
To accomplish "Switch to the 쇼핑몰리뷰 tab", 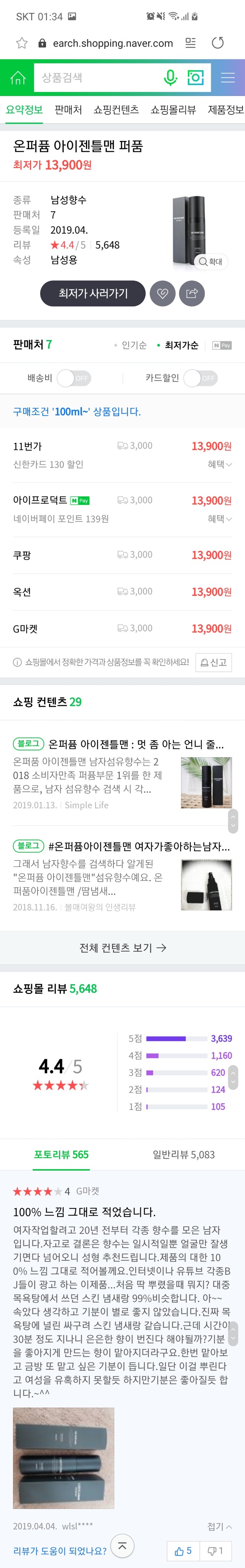I will (x=173, y=110).
